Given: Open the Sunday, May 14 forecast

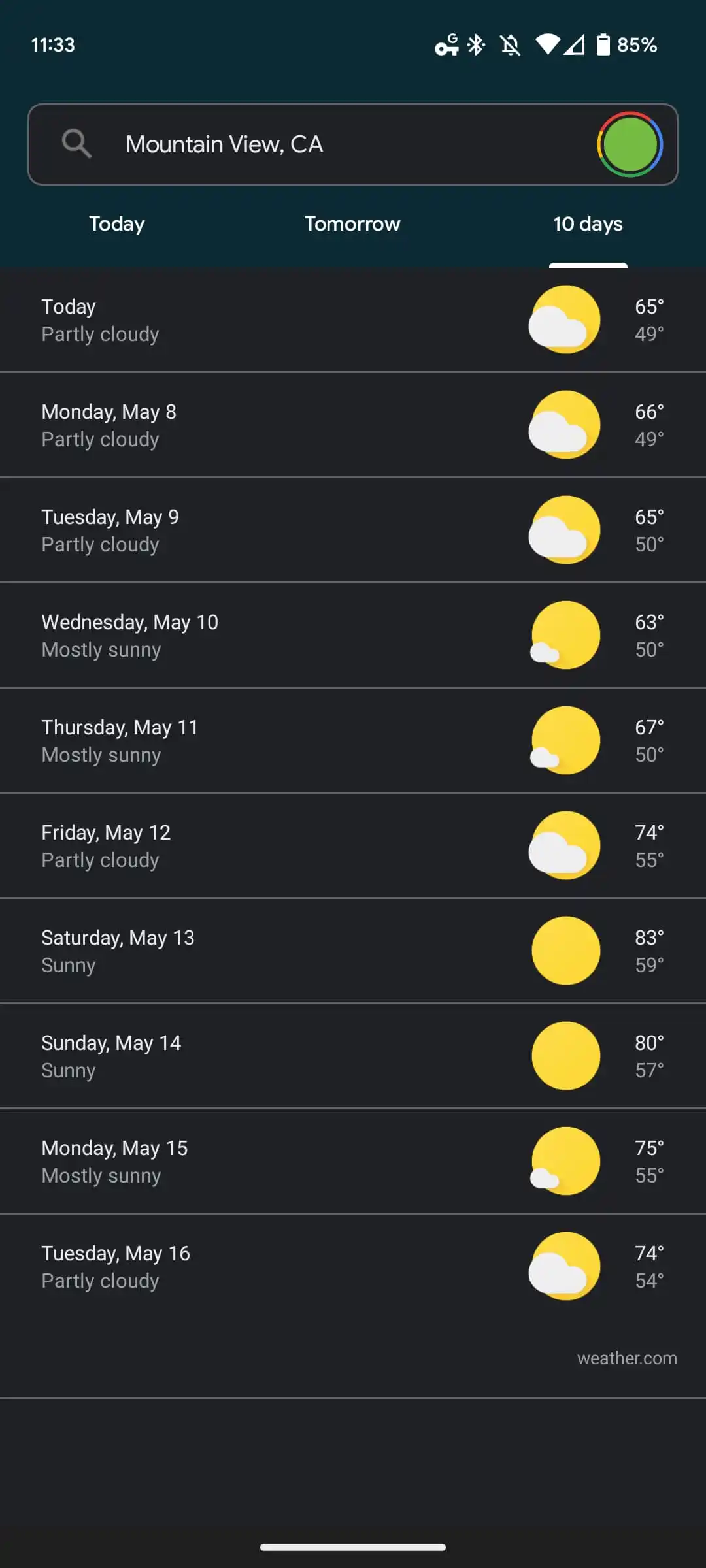Looking at the screenshot, I should point(353,1056).
